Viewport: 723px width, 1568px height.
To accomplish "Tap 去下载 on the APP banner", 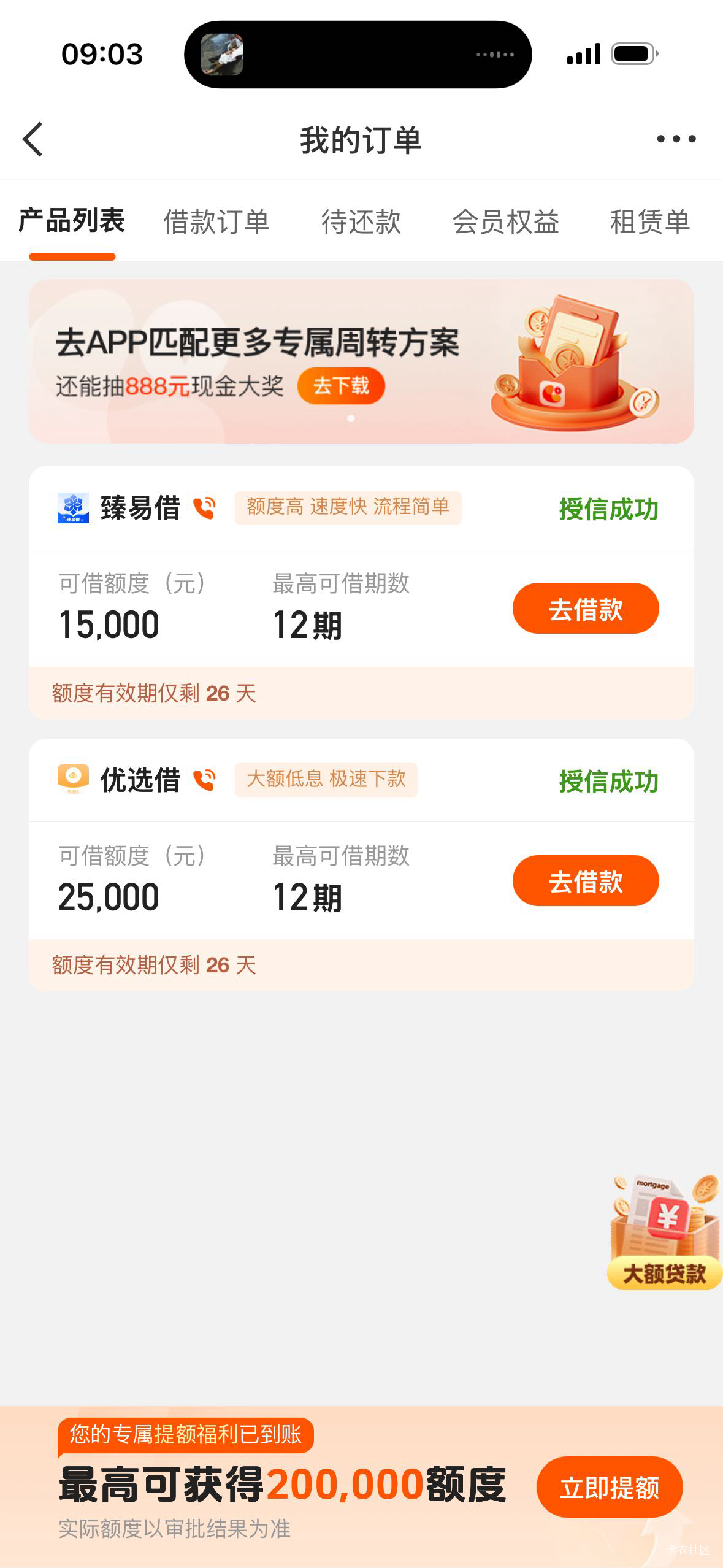I will 341,386.
